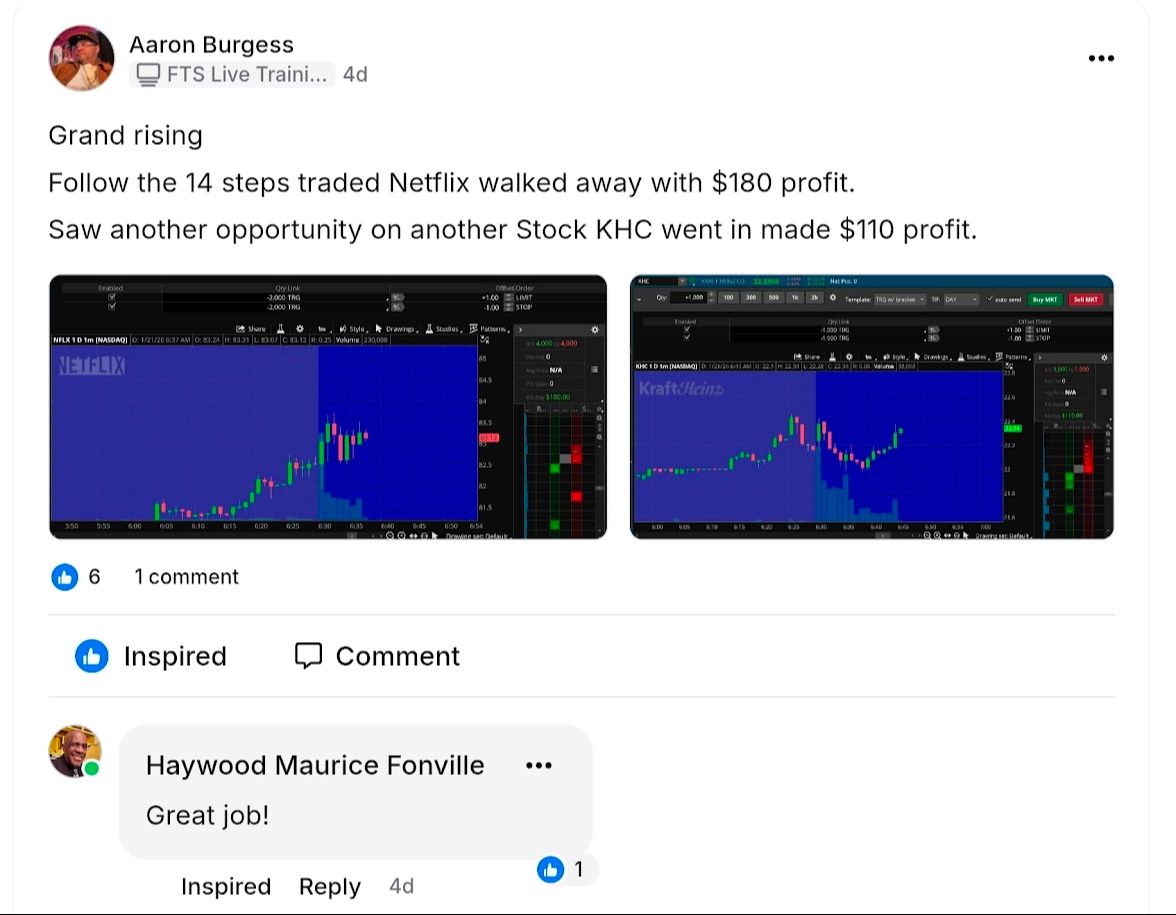Screen dimensions: 1176x915
Task: Open Aaron Burgess's profile via name
Action: coord(211,45)
